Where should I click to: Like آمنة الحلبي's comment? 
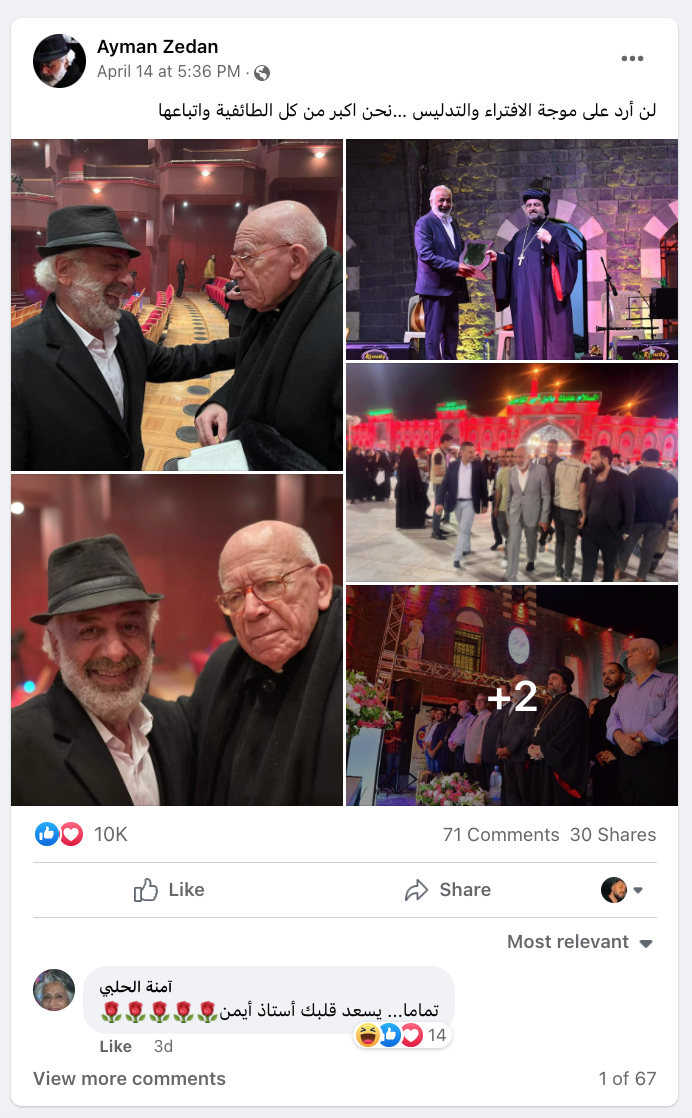click(x=116, y=1046)
